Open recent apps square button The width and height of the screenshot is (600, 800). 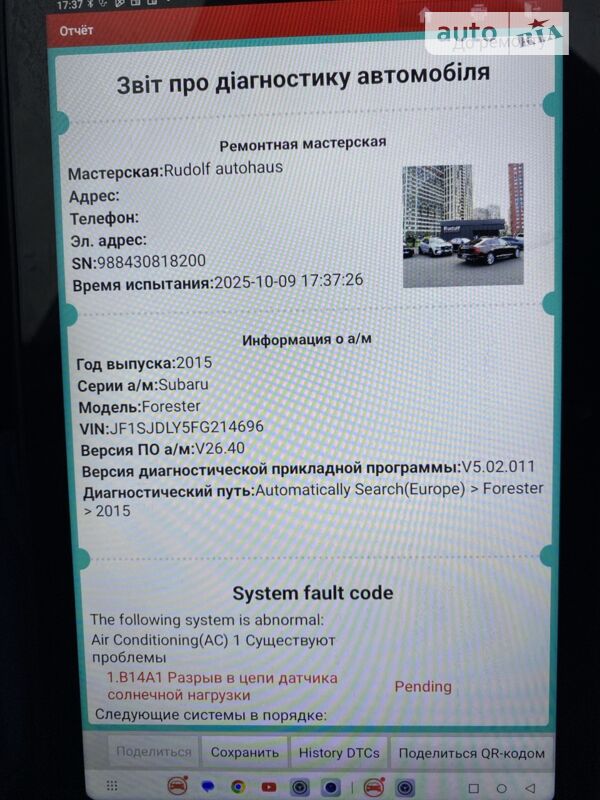[474, 787]
